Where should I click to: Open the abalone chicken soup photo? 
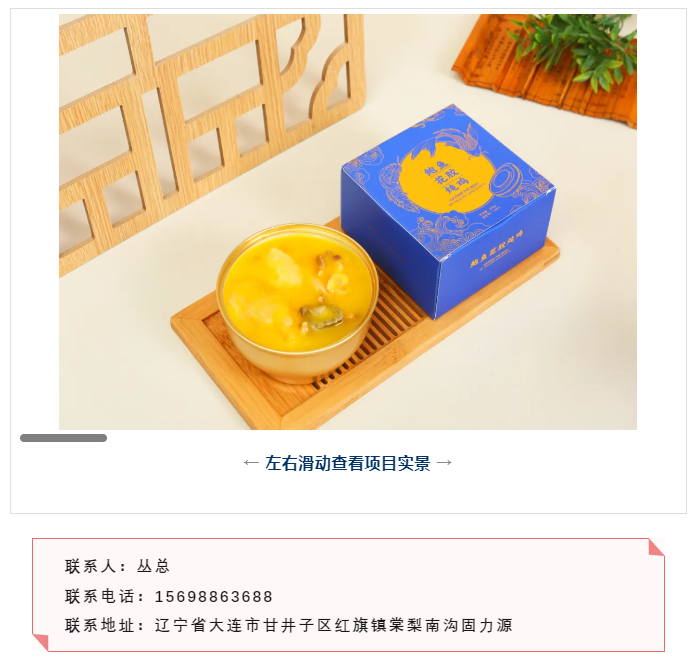pos(347,222)
